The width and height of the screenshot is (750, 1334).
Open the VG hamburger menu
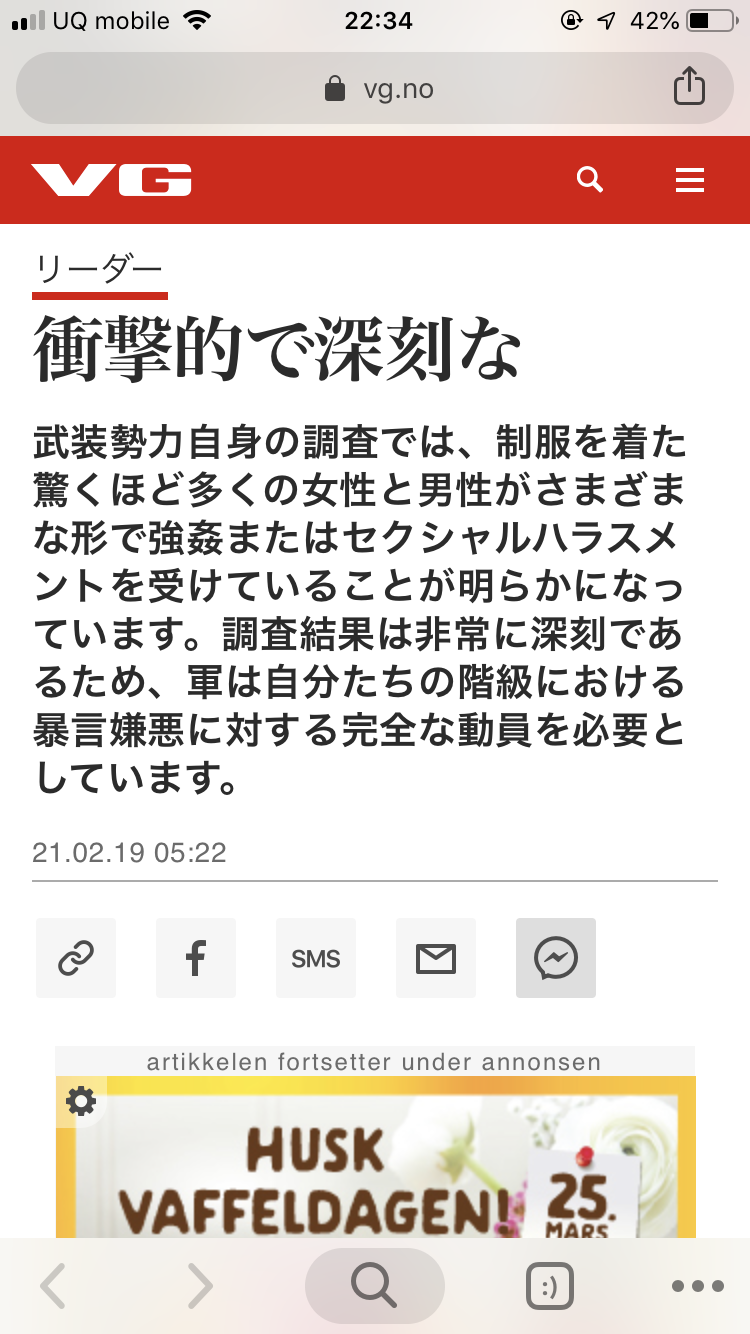tap(690, 181)
